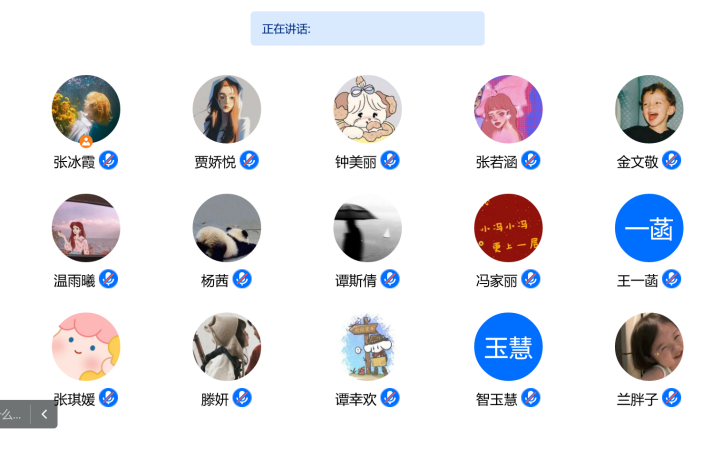Tap 杨茜's panda avatar

227,228
